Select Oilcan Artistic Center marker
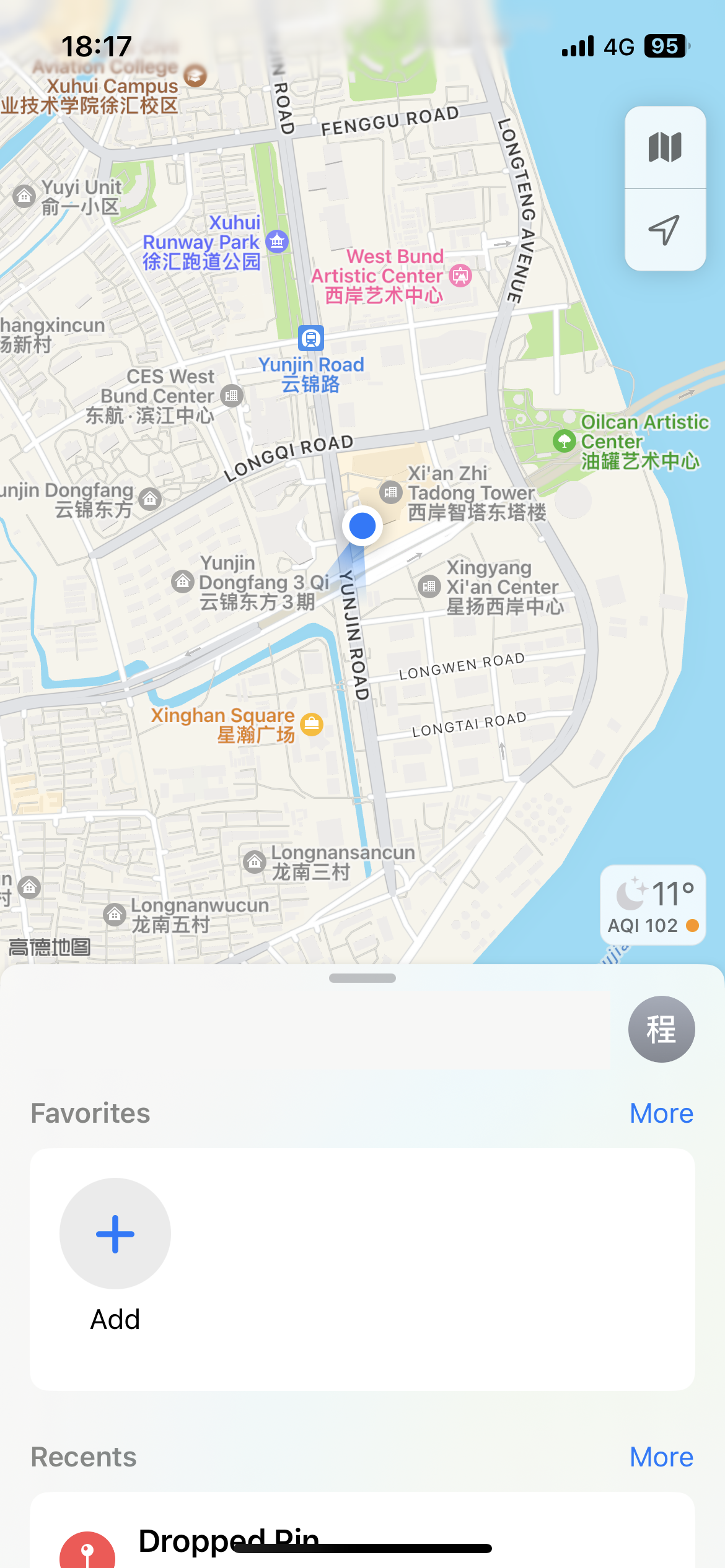 [x=564, y=441]
